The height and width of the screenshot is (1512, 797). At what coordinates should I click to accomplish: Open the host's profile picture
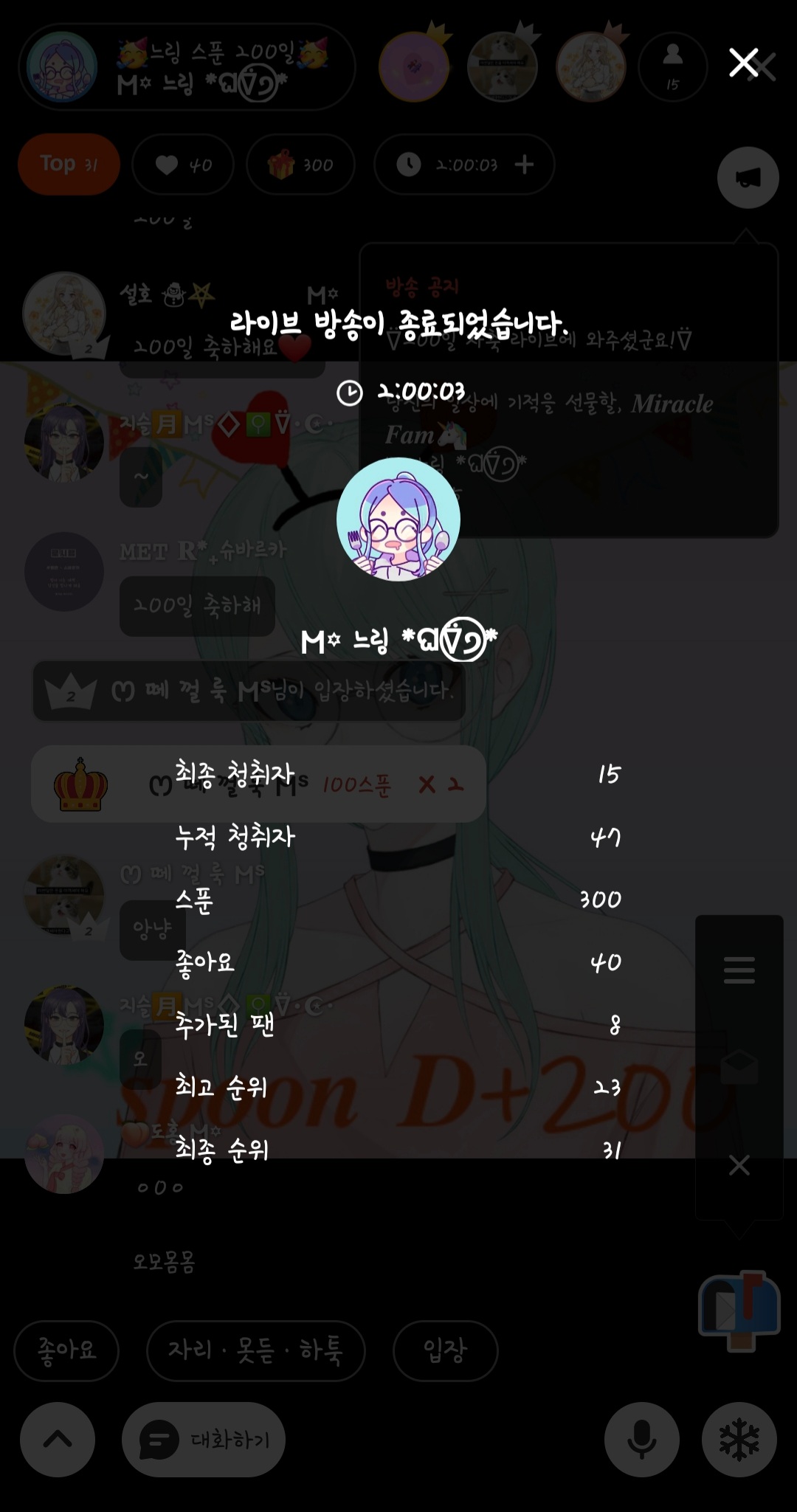[398, 519]
